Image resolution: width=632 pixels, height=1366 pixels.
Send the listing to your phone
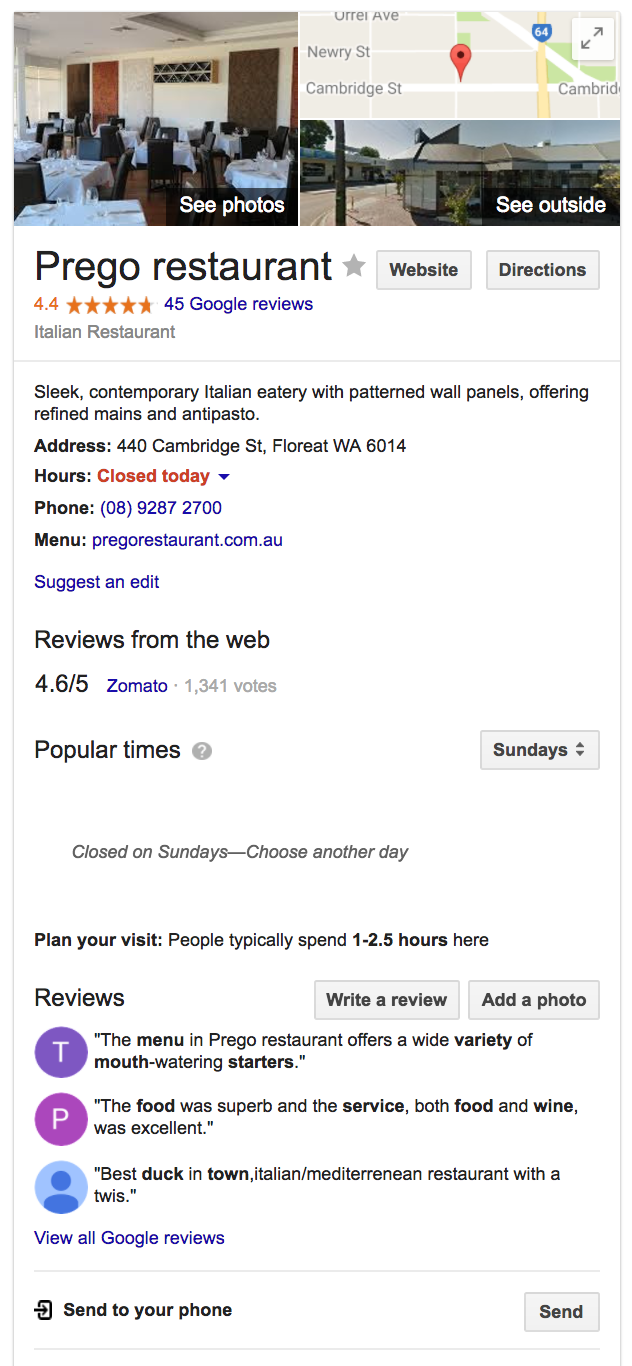(562, 1312)
